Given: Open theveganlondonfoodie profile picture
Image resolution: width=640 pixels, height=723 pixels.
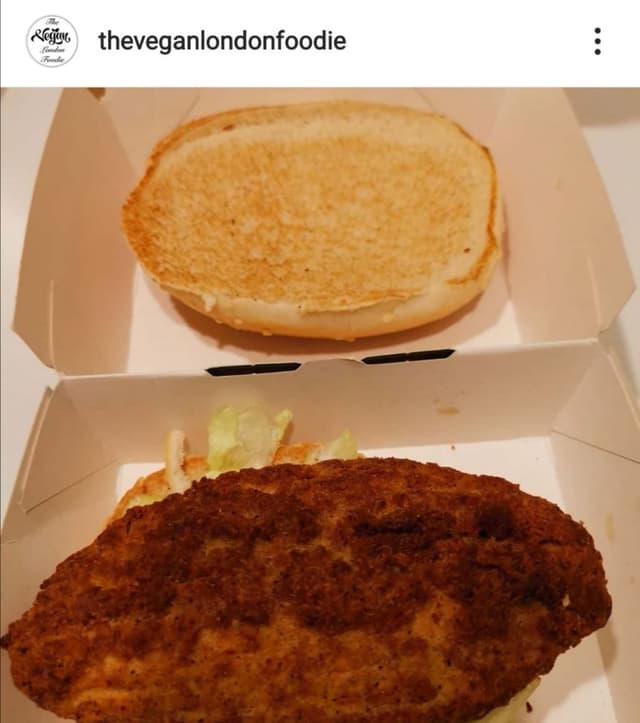Looking at the screenshot, I should coord(51,42).
